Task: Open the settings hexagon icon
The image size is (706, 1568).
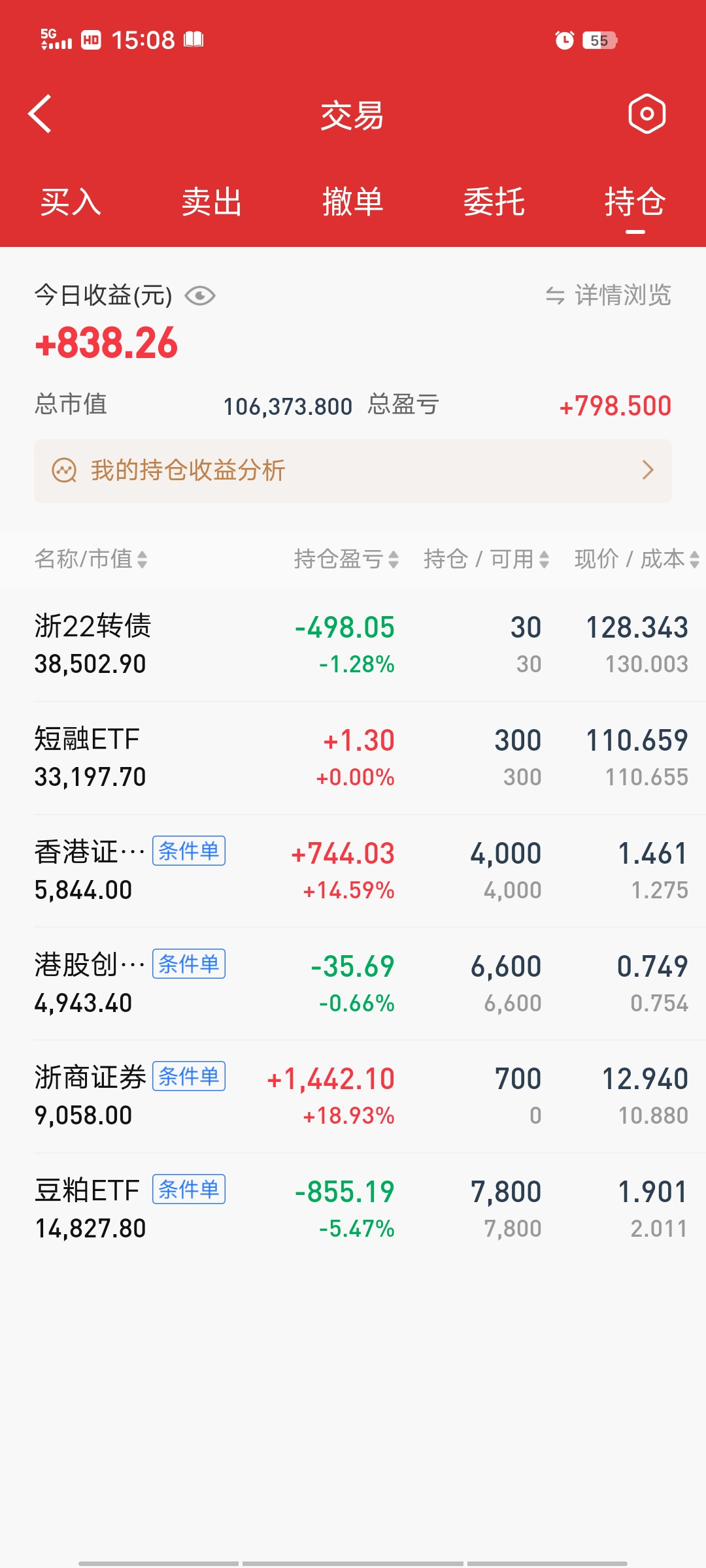Action: click(x=647, y=114)
